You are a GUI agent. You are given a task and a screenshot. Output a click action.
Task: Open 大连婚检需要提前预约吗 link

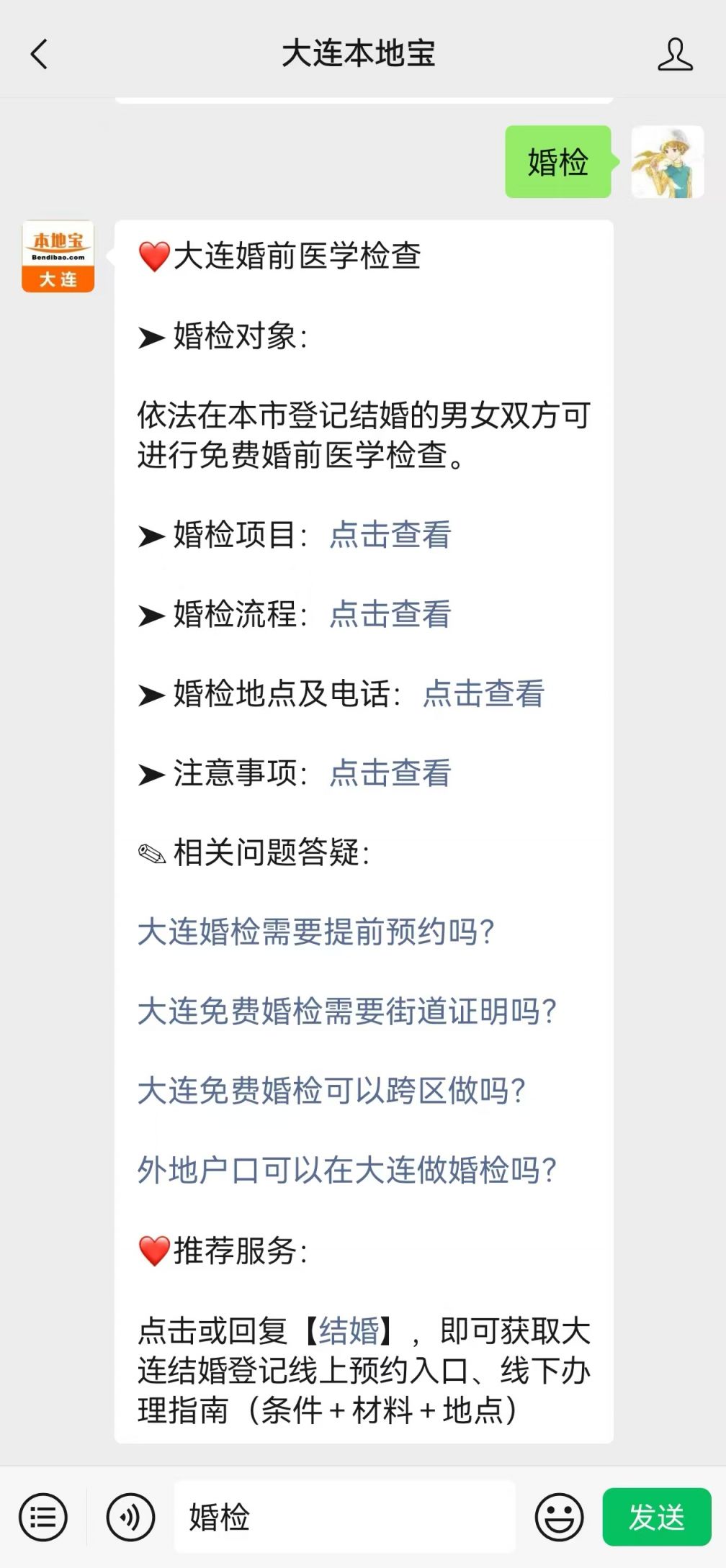click(316, 932)
